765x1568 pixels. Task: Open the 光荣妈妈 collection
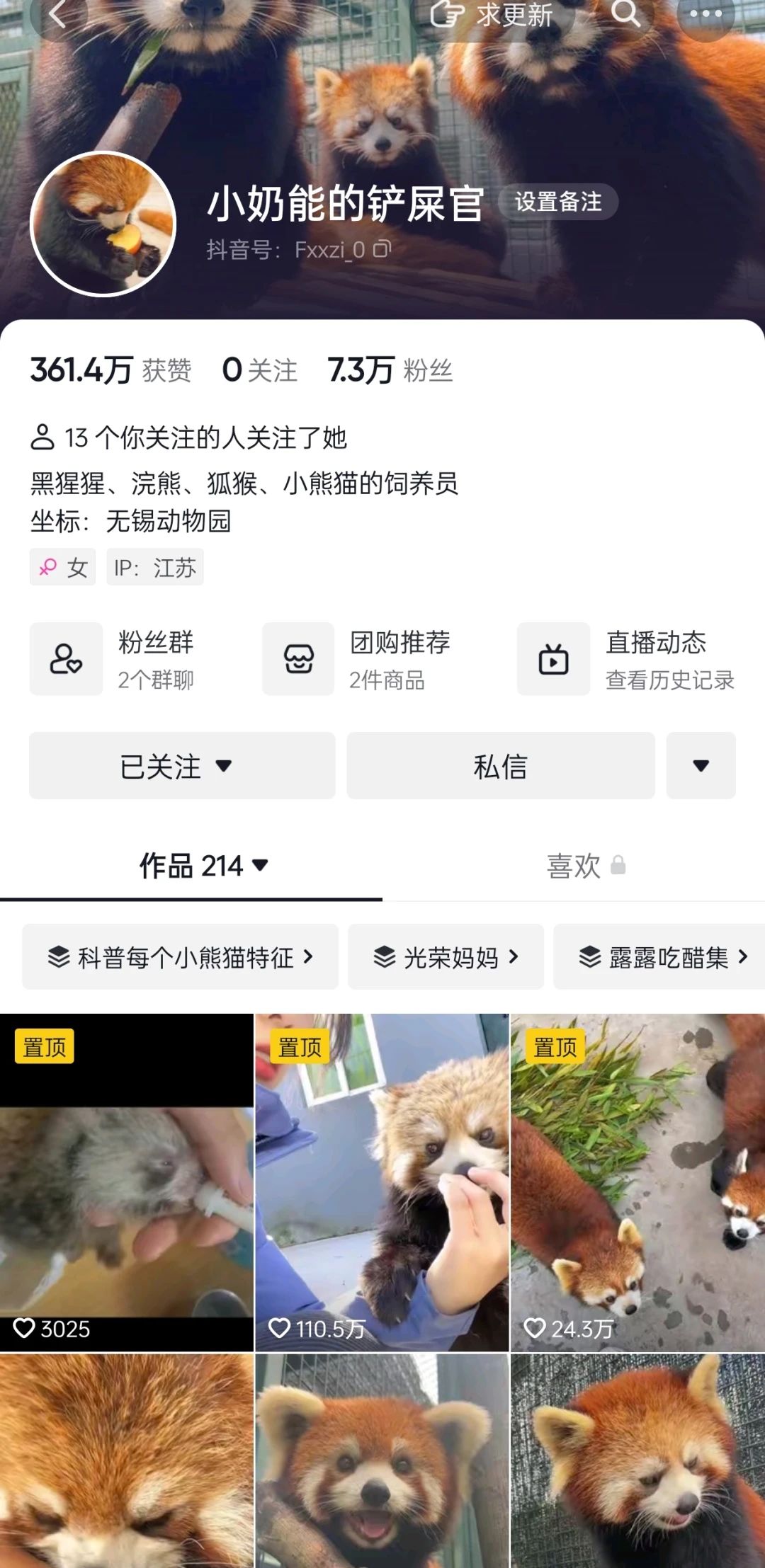coord(446,957)
